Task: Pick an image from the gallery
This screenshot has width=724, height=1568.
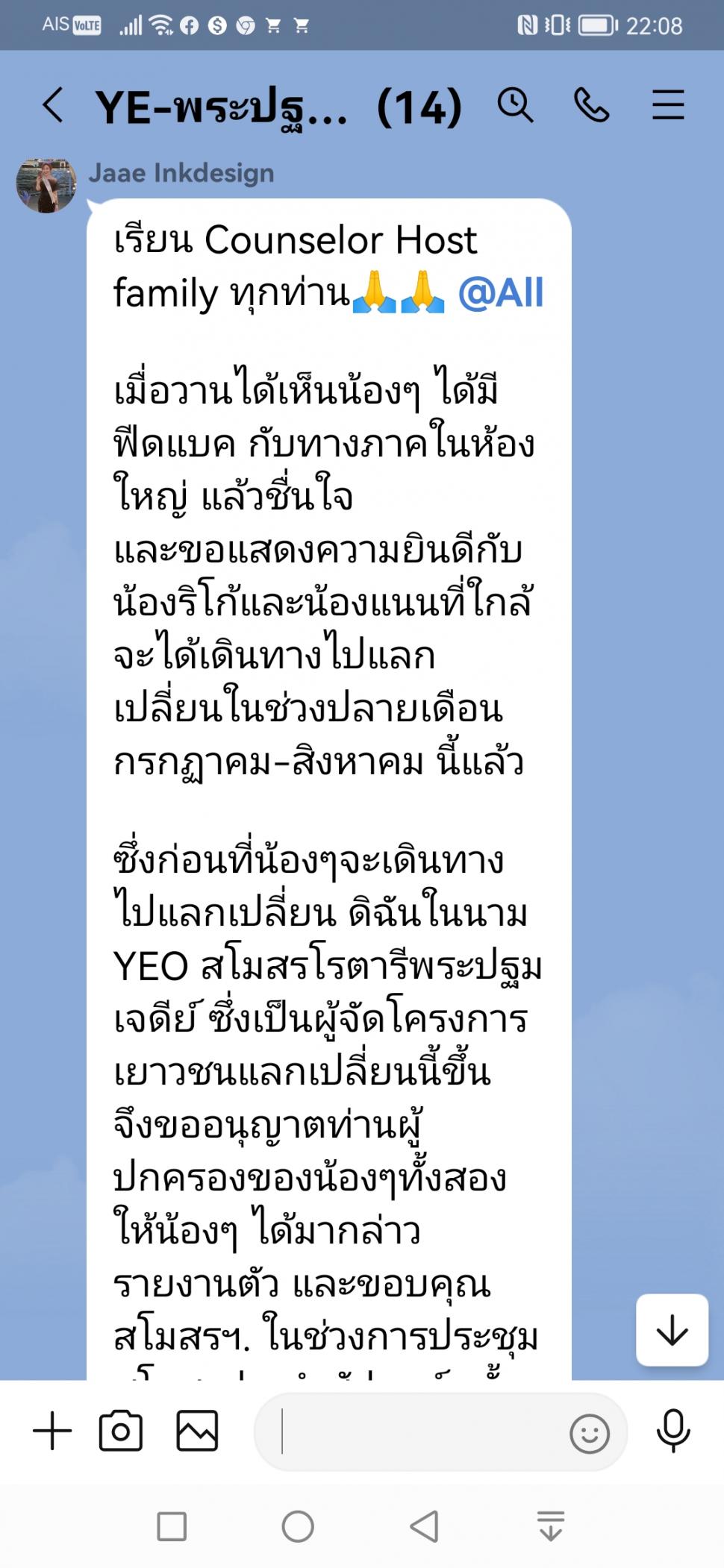Action: [x=197, y=1431]
